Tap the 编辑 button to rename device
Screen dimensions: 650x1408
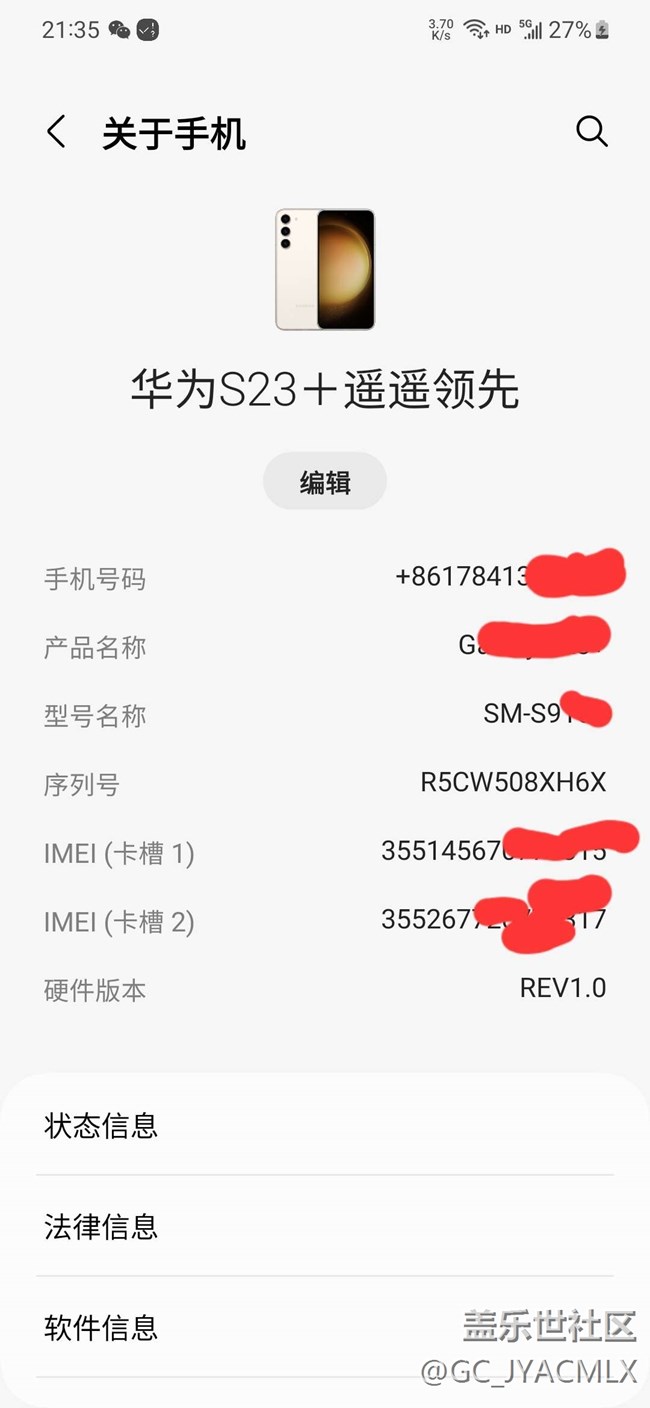point(325,482)
